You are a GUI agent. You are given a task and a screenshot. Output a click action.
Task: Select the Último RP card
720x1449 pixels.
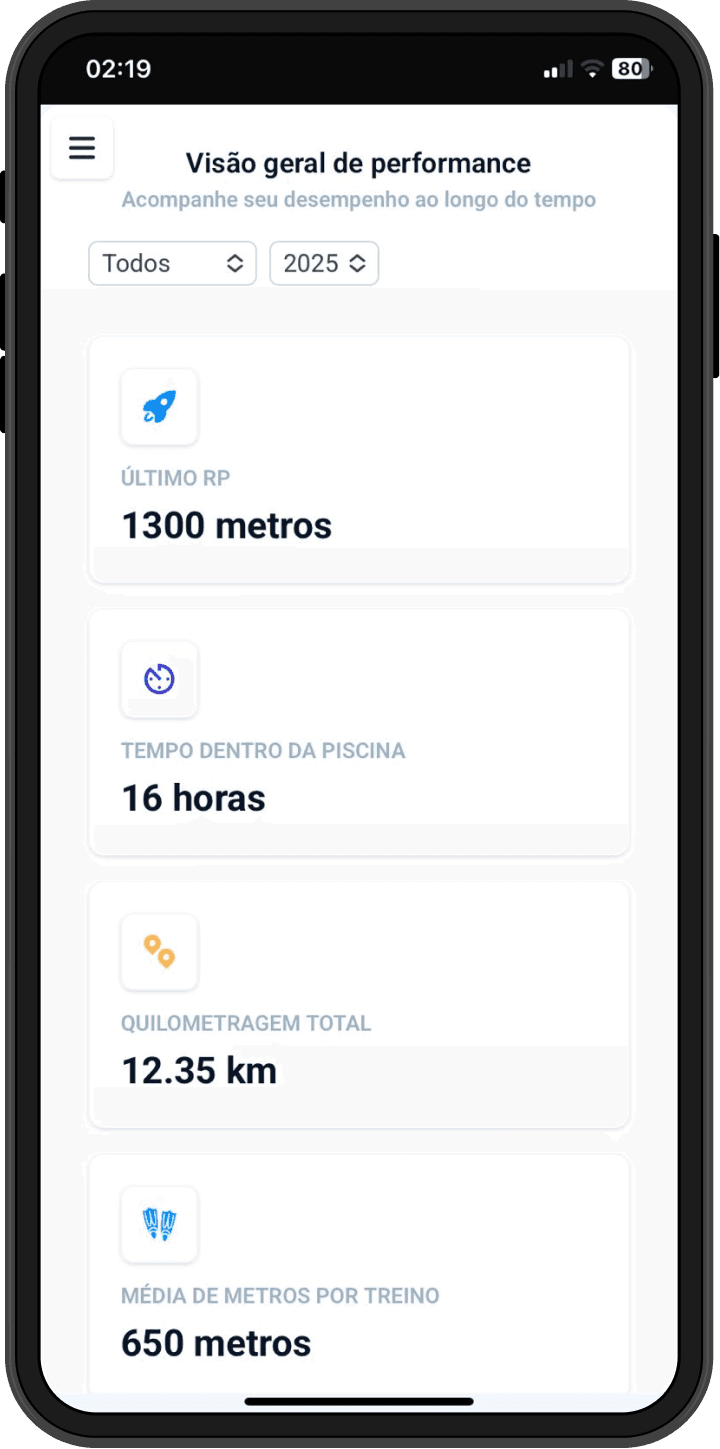coord(360,460)
